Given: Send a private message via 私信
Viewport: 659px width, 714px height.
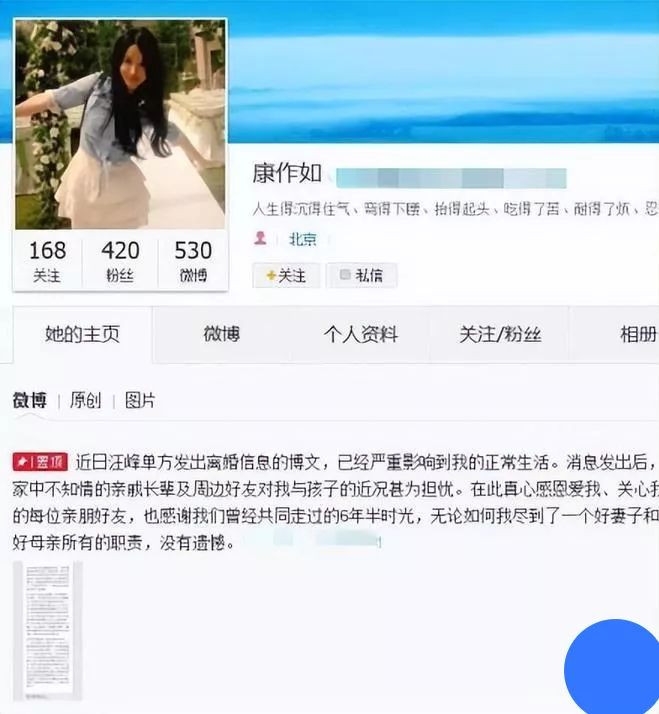Looking at the screenshot, I should click(x=361, y=275).
